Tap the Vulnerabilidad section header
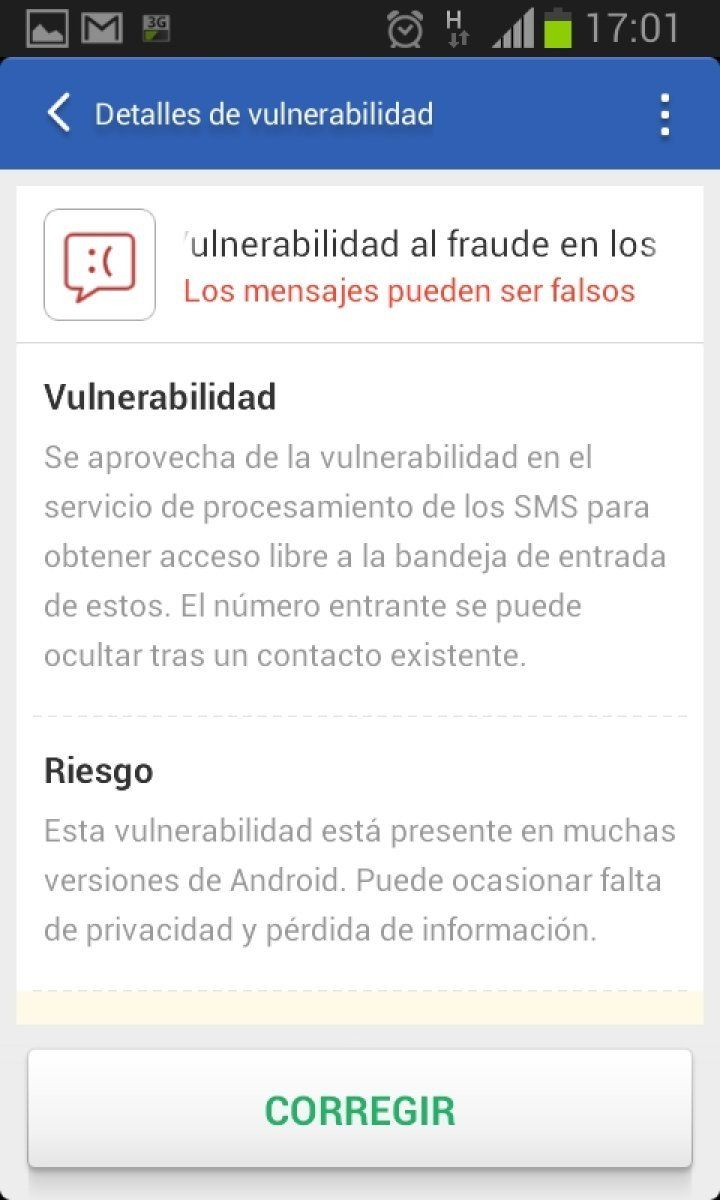This screenshot has height=1200, width=720. click(159, 397)
